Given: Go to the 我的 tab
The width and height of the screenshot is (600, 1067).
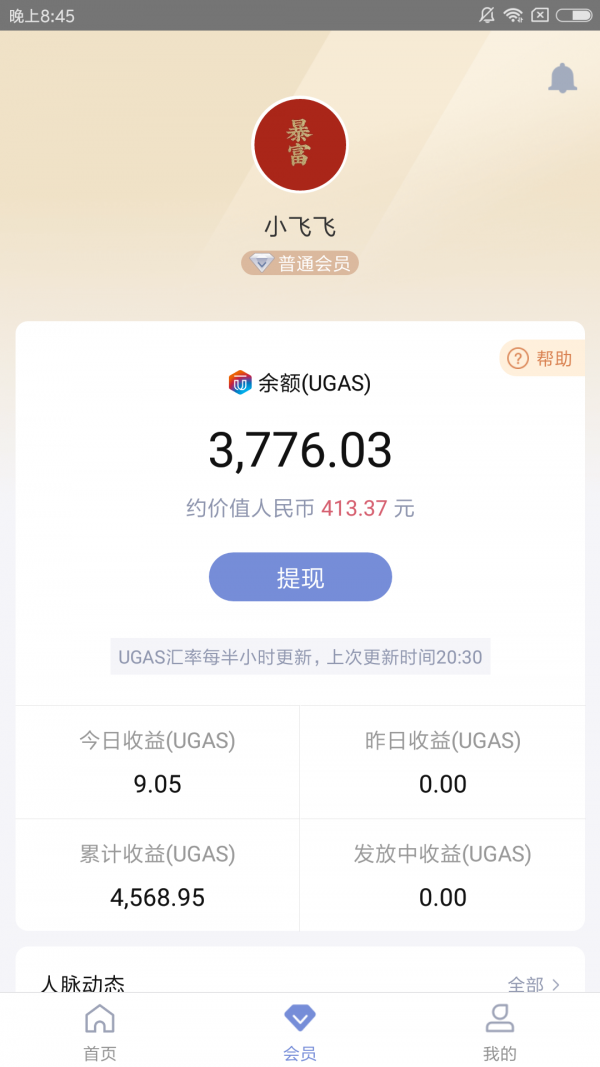Looking at the screenshot, I should tap(499, 1032).
